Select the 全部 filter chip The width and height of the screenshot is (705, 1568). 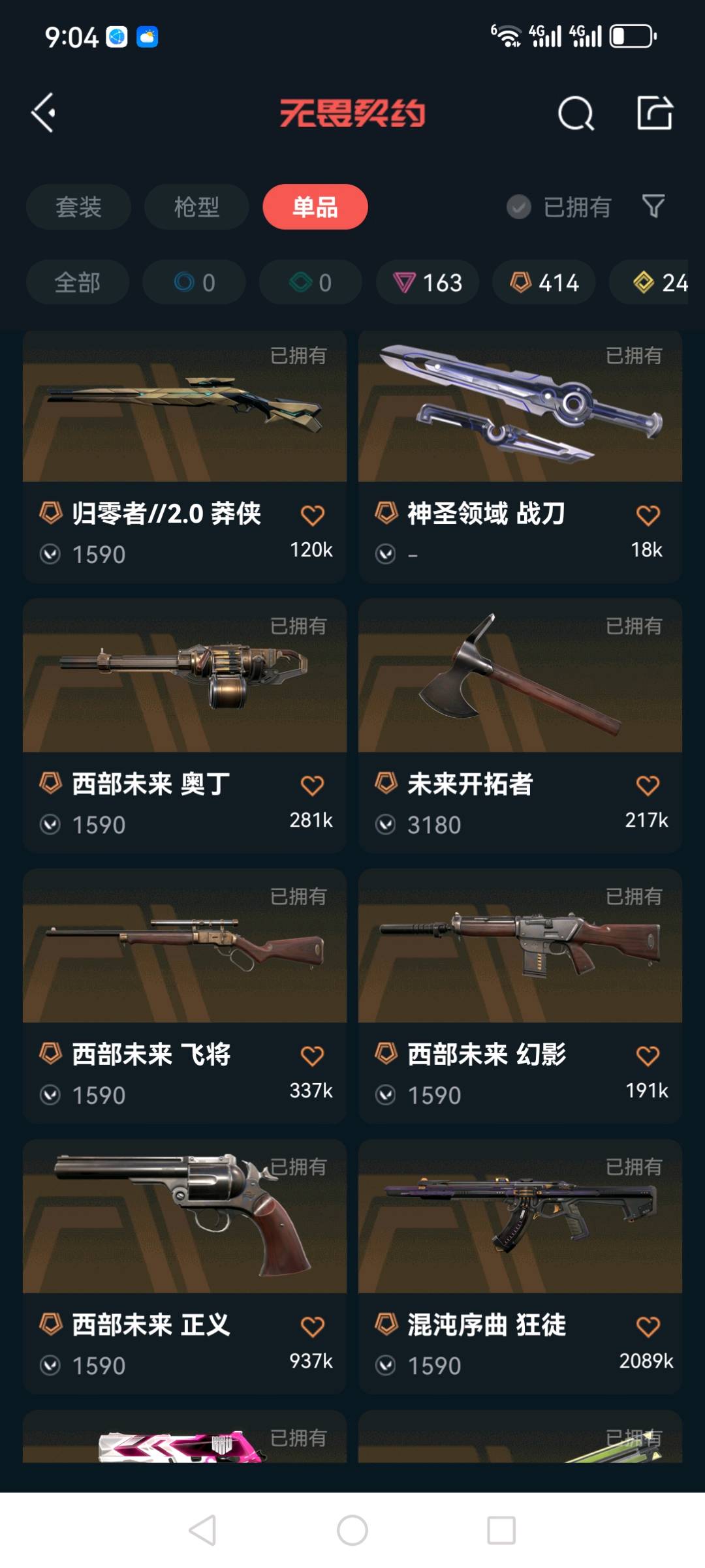[x=77, y=283]
